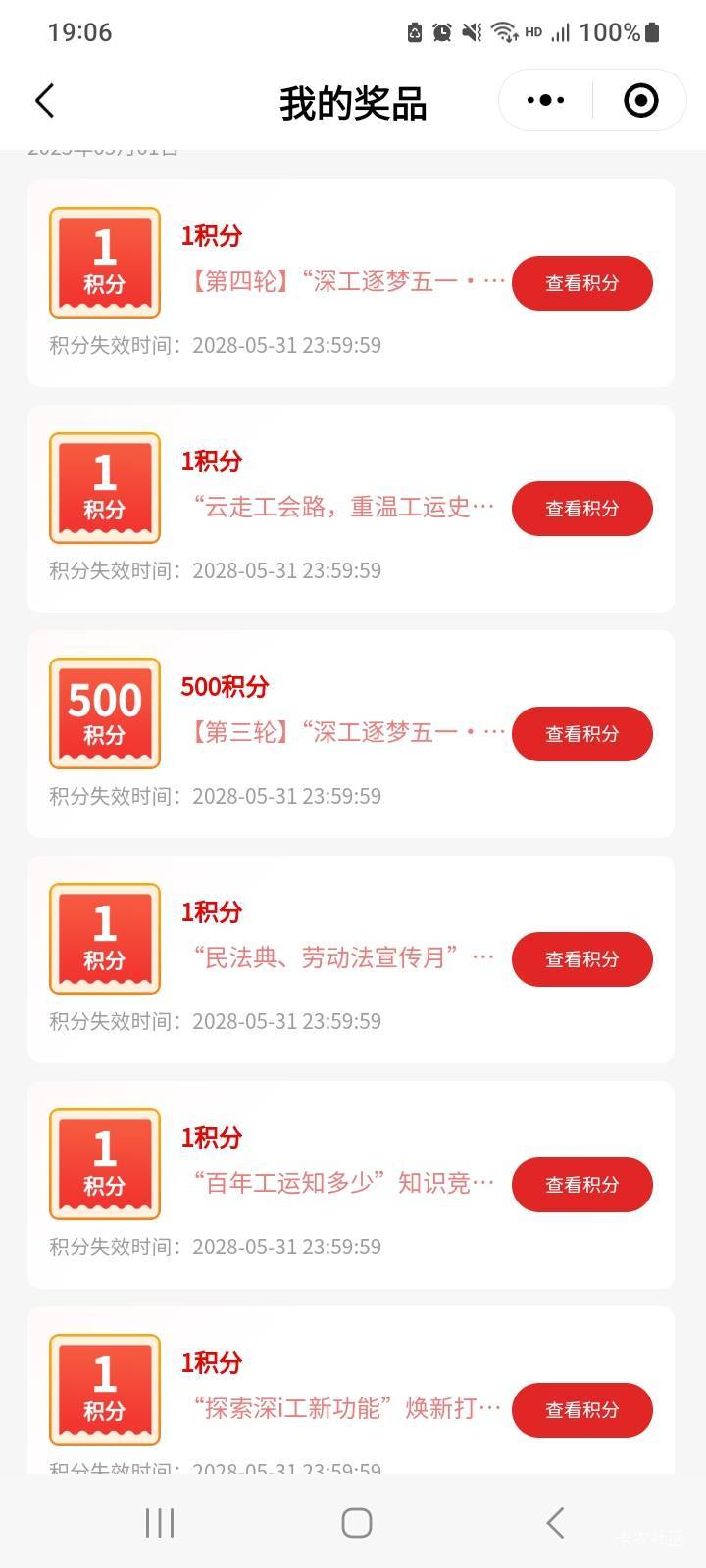View points for 云走工会路 reward
706x1568 pixels.
pyautogui.click(x=582, y=509)
